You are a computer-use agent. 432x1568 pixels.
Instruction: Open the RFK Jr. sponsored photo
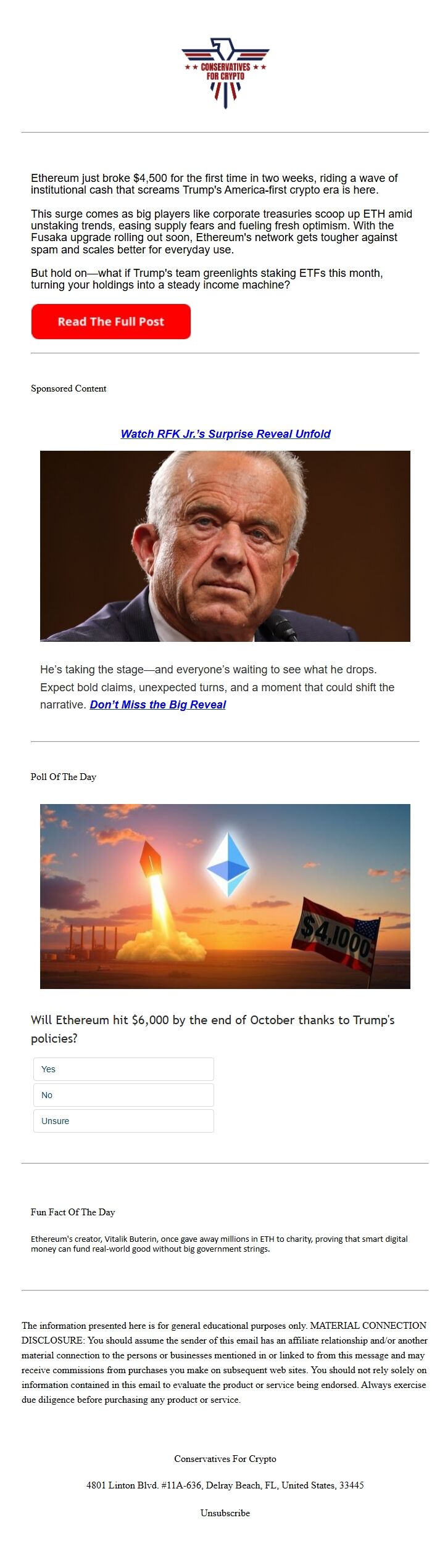[225, 546]
